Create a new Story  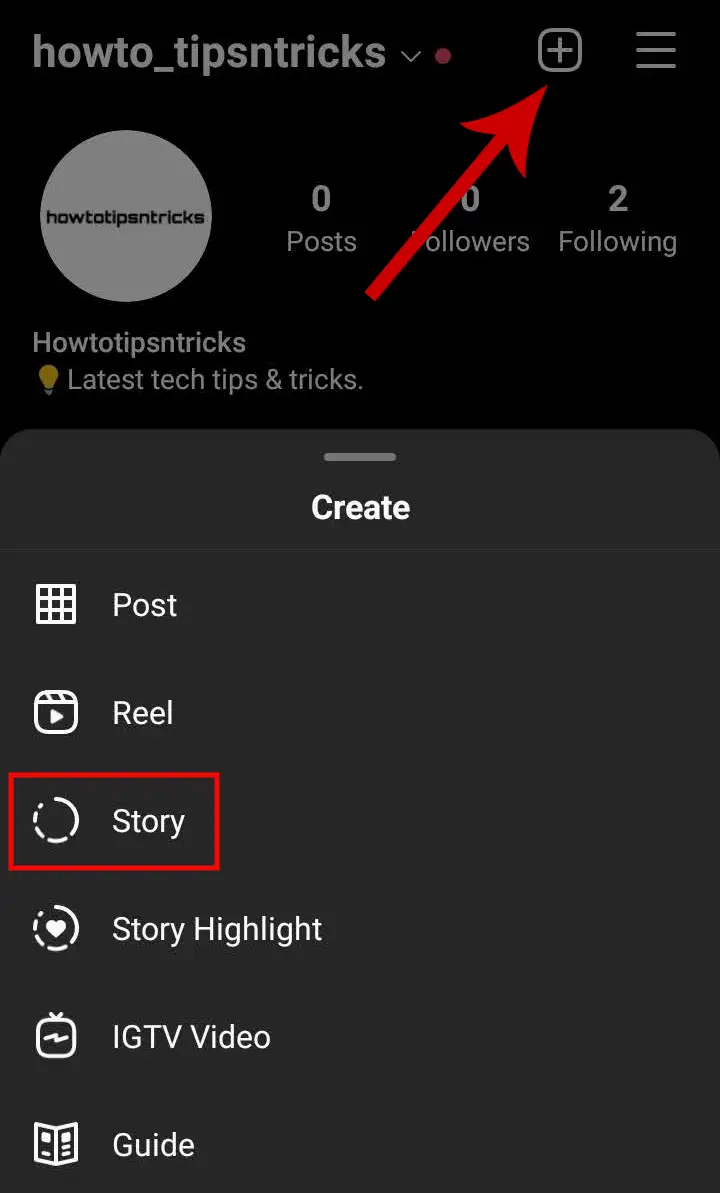coord(360,821)
